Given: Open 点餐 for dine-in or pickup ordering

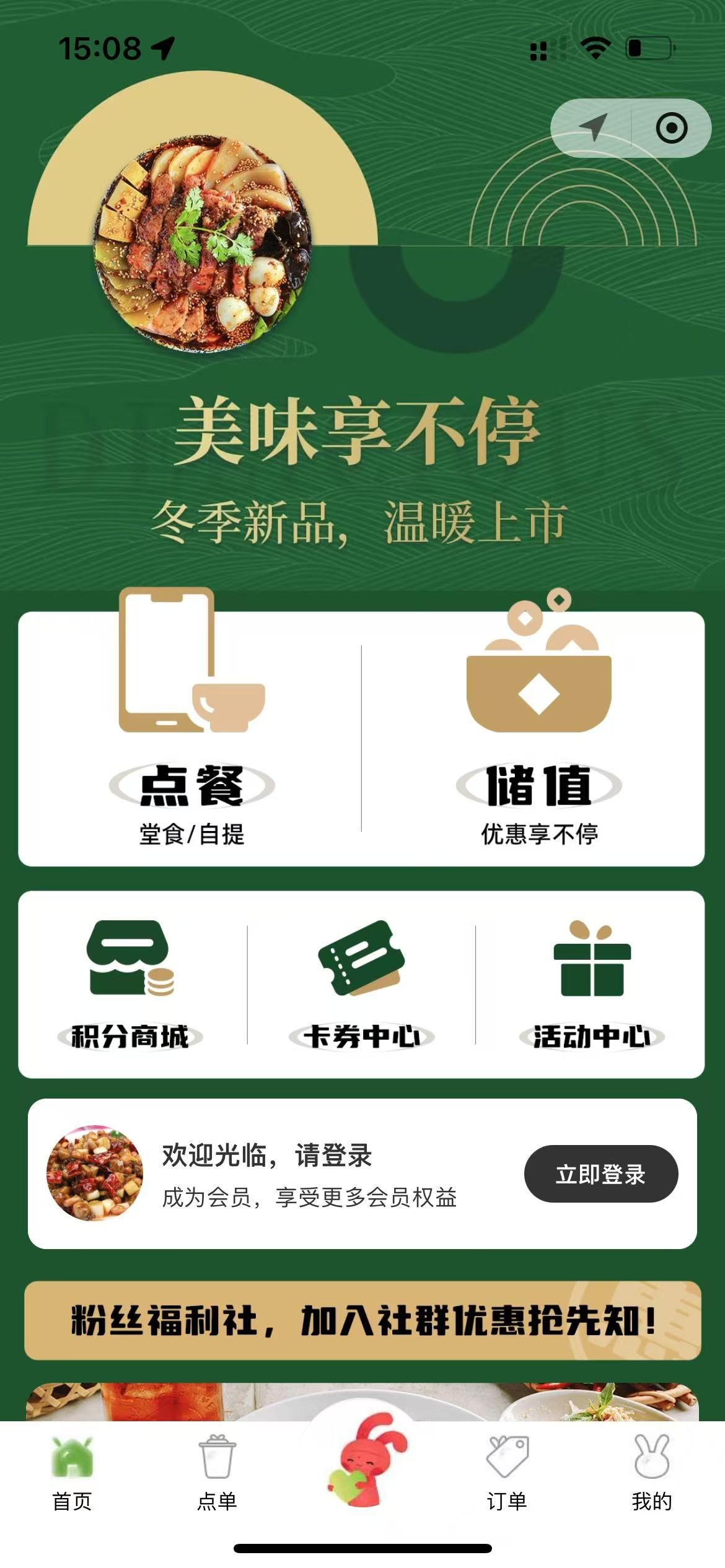Looking at the screenshot, I should (191, 737).
